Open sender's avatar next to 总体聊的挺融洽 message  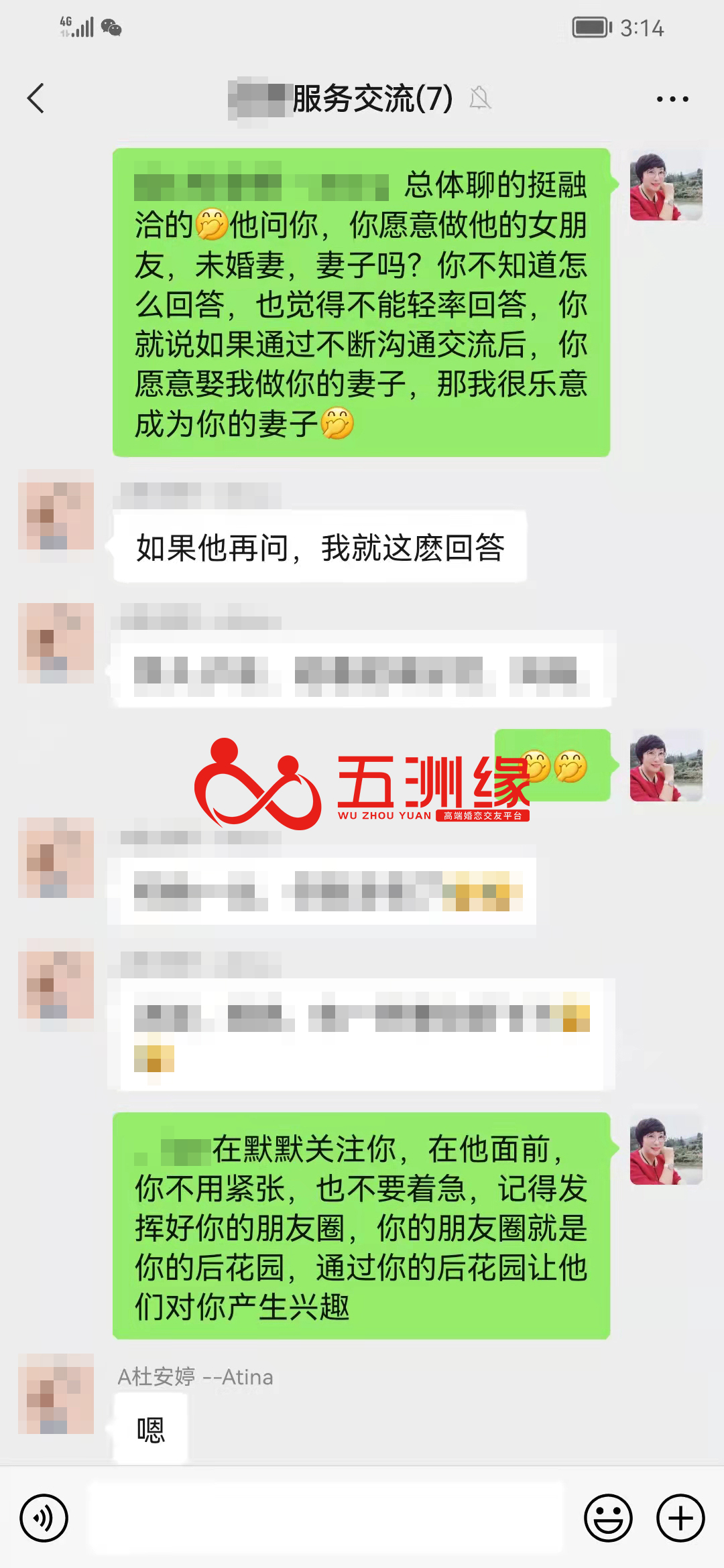pyautogui.click(x=666, y=186)
